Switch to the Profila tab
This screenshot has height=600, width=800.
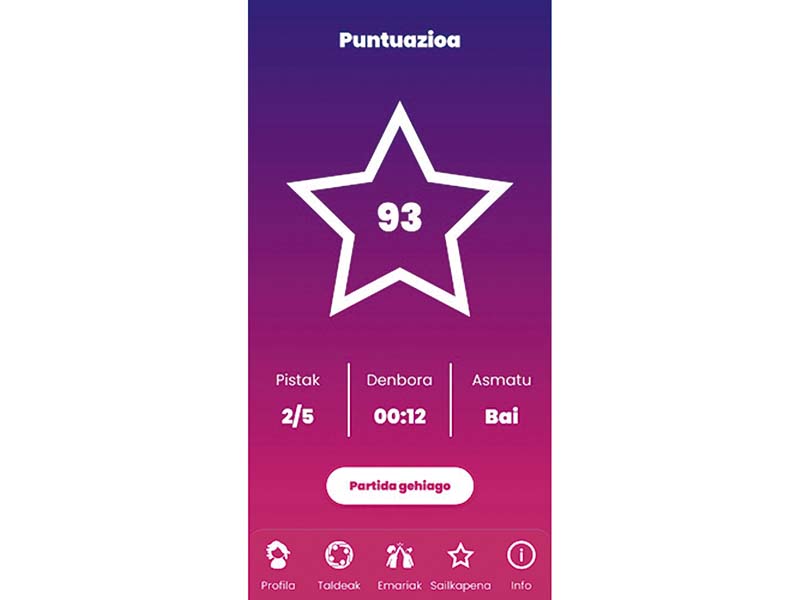(x=279, y=565)
